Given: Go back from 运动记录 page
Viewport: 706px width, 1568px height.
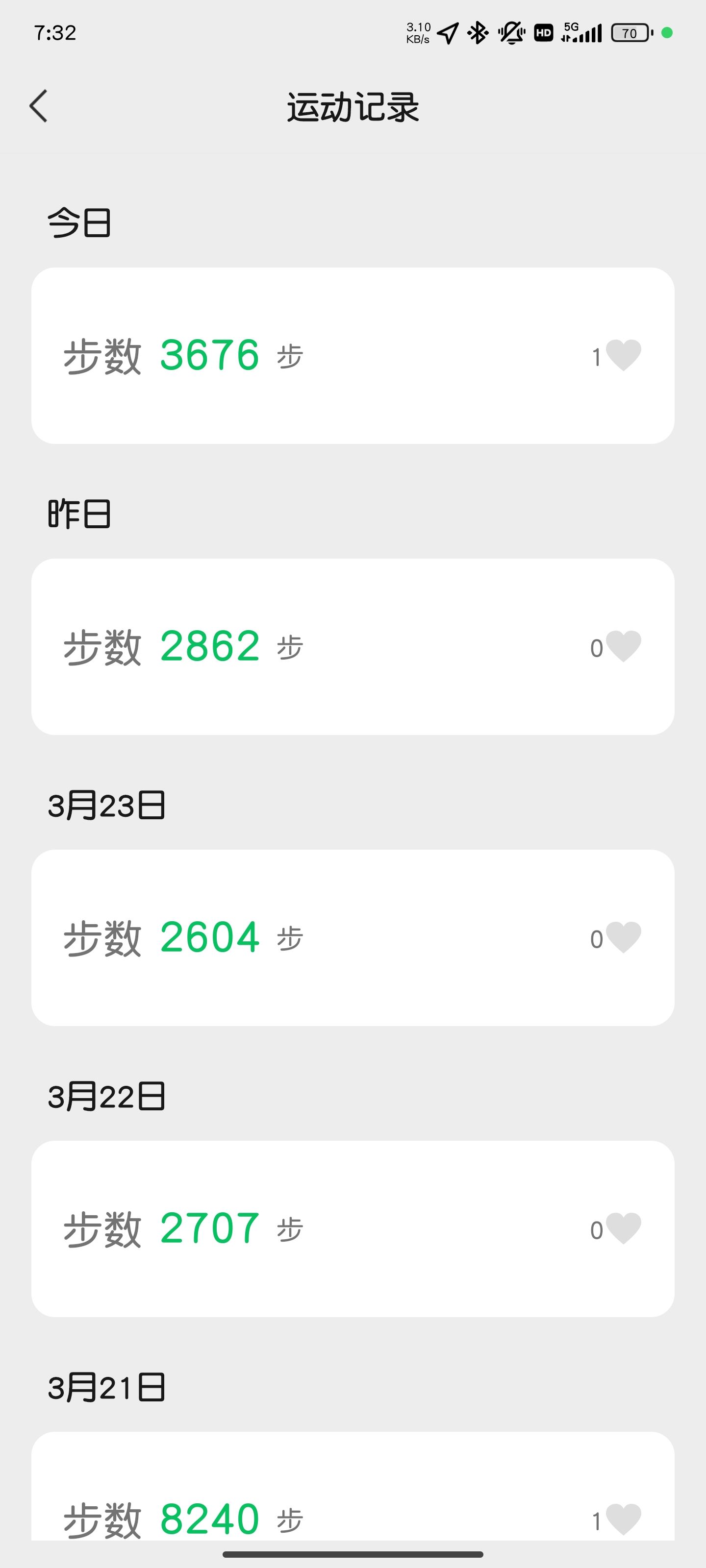Looking at the screenshot, I should click(38, 106).
